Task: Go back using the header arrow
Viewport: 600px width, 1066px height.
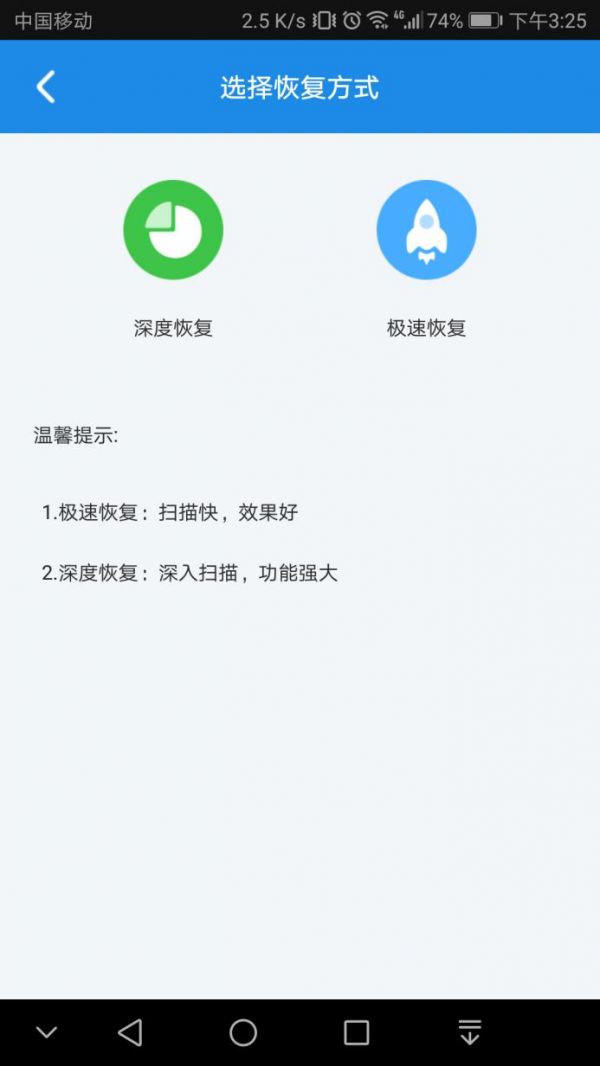Action: pyautogui.click(x=46, y=87)
